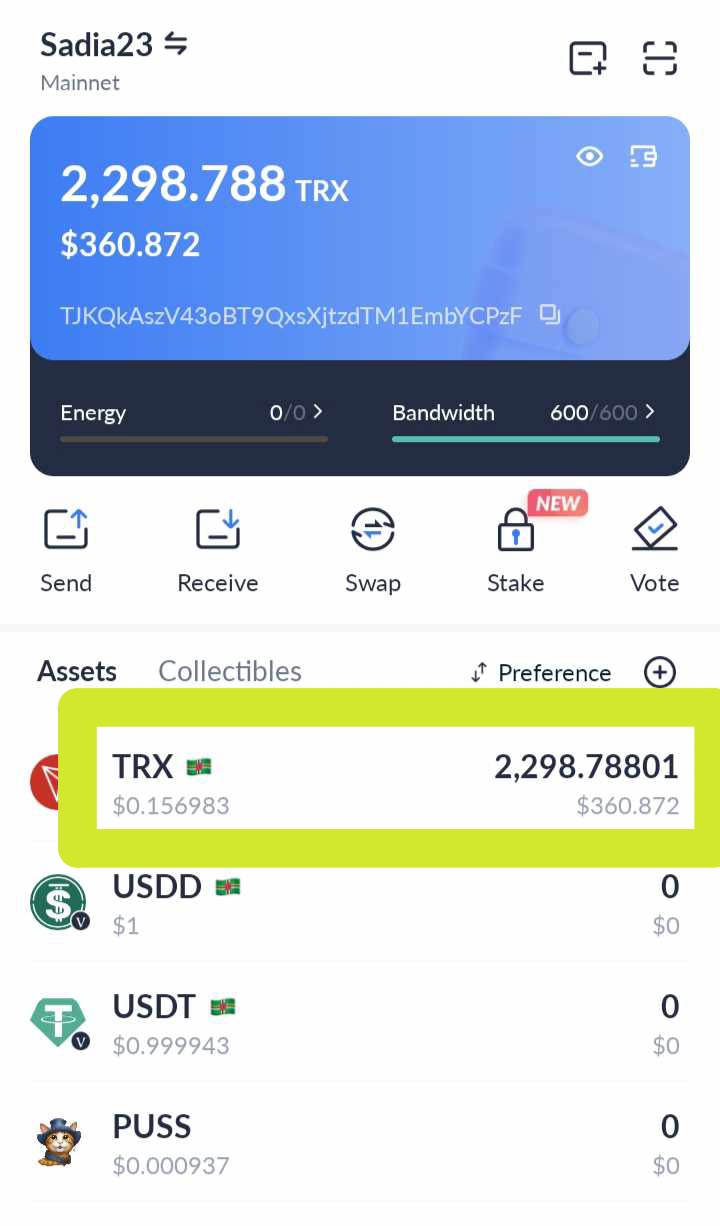Go to Vote
The height and width of the screenshot is (1226, 720).
655,551
